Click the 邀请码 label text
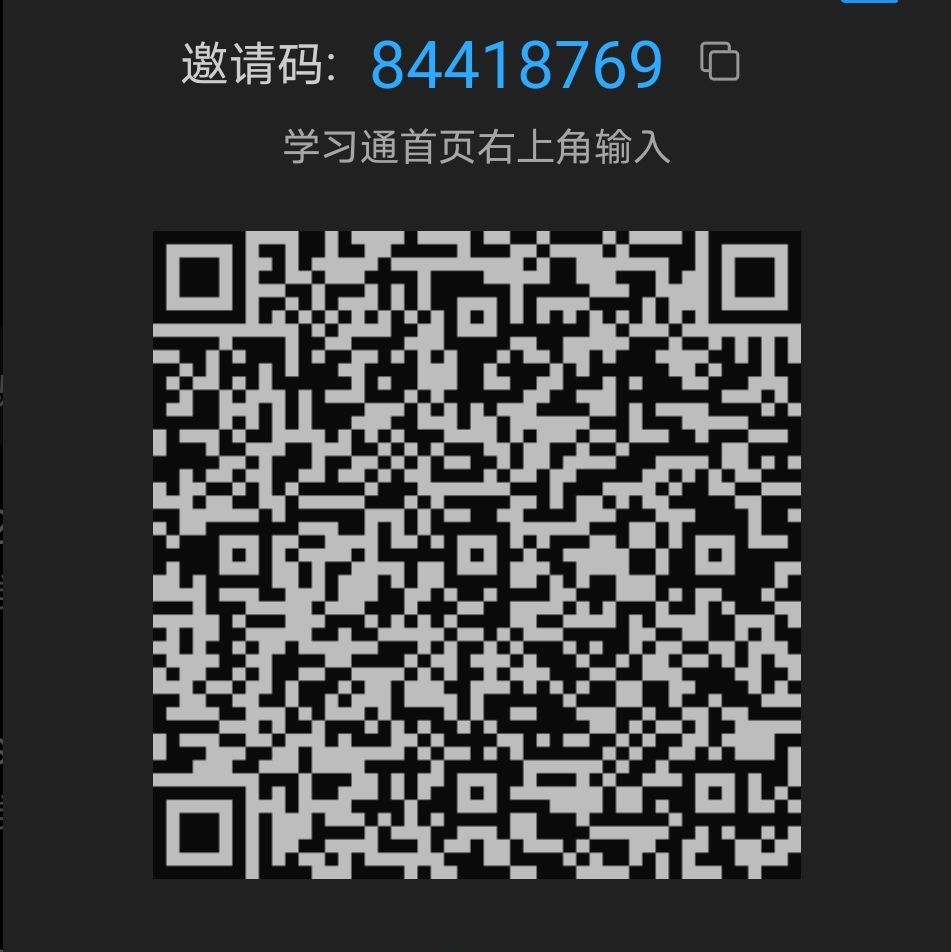This screenshot has width=951, height=952. [x=253, y=66]
